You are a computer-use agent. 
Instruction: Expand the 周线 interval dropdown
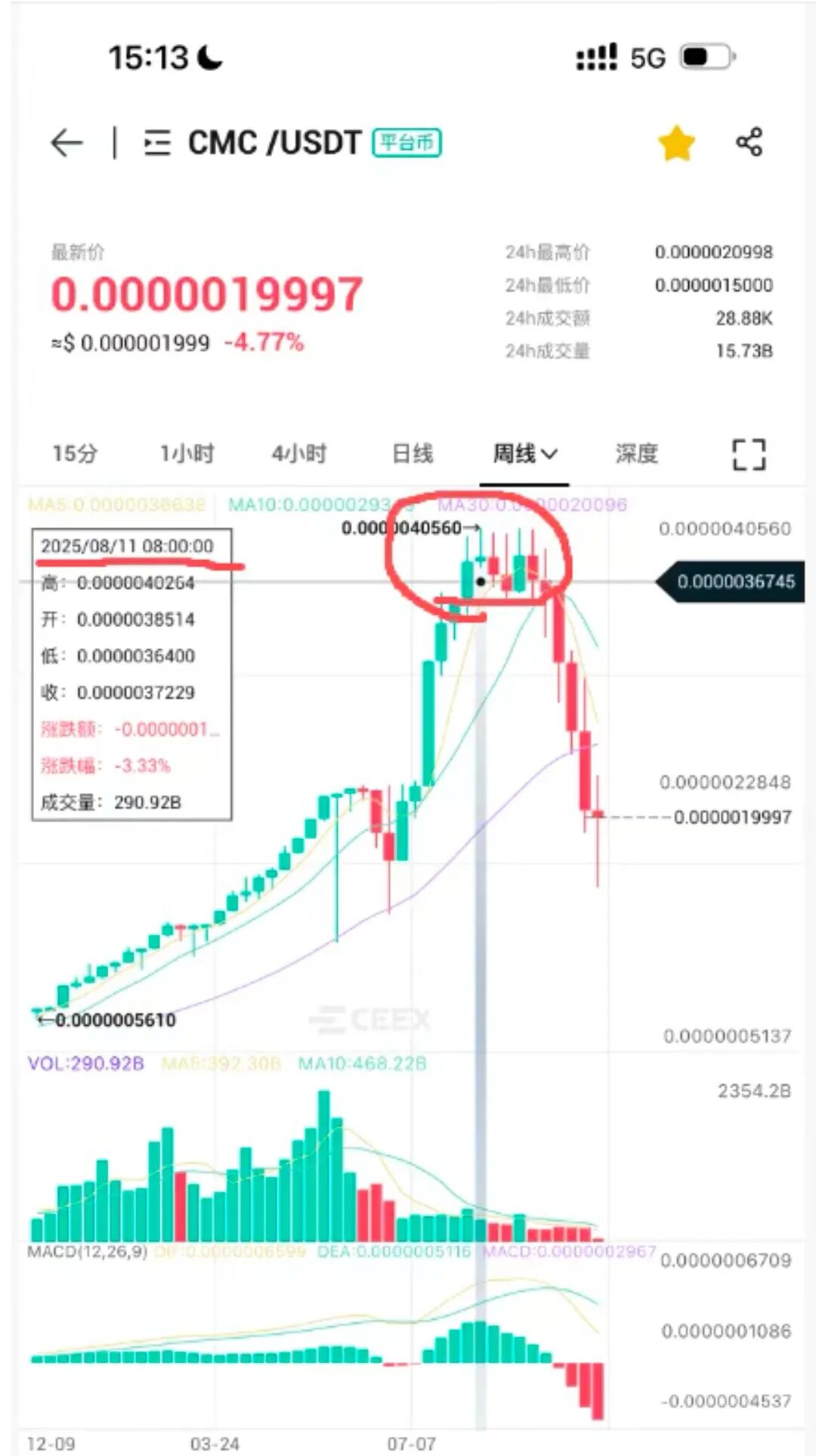[x=525, y=454]
